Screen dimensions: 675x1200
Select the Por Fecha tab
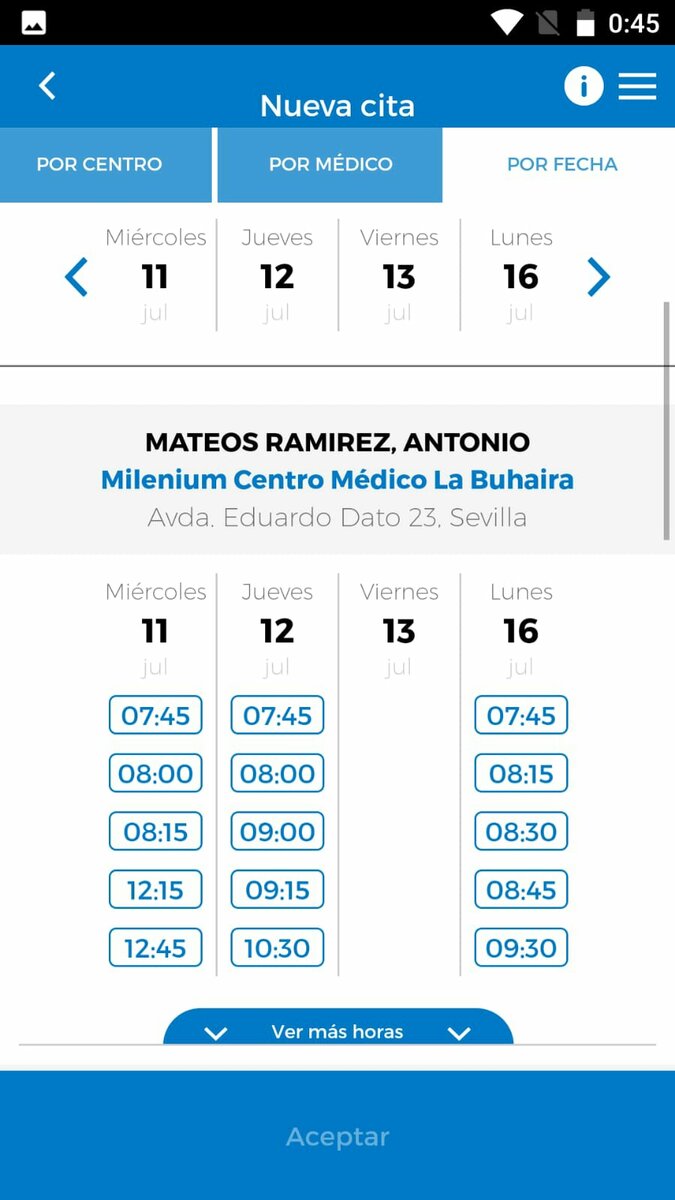pos(562,164)
